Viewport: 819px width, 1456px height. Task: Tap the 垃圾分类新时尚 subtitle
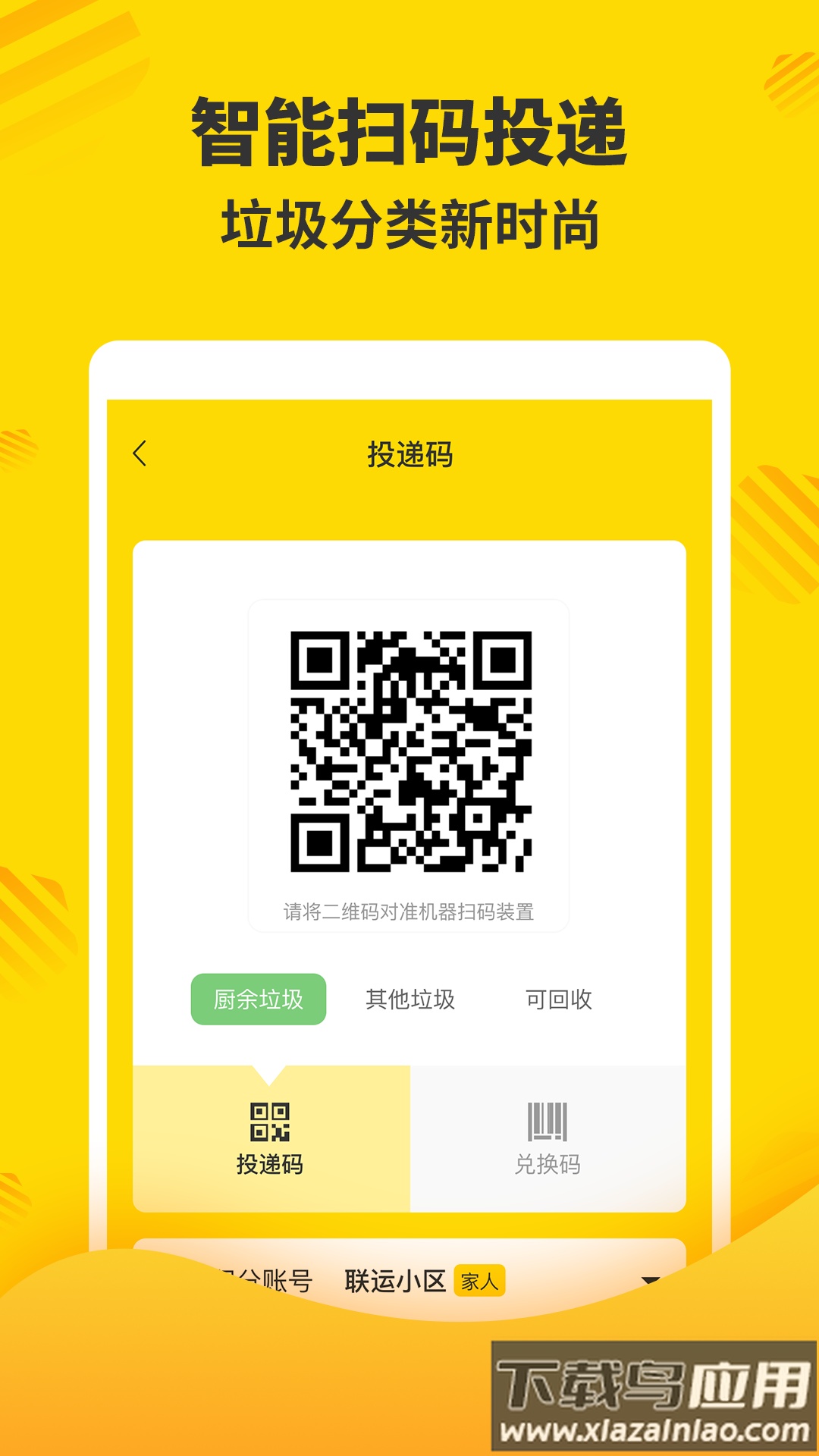(x=409, y=224)
